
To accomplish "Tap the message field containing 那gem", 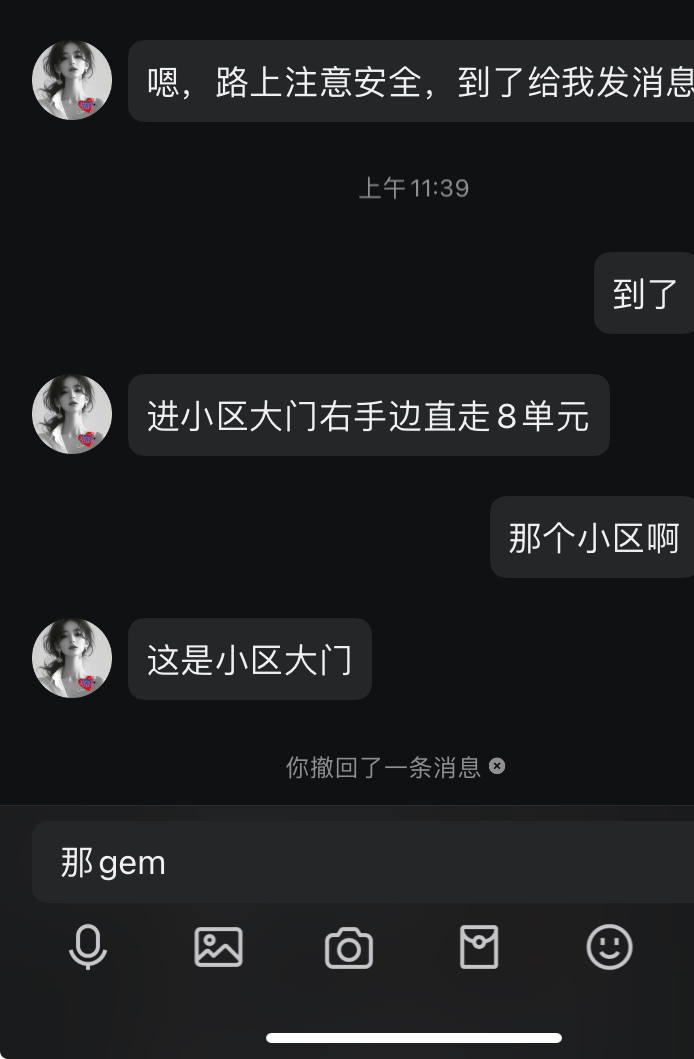I will pos(360,862).
